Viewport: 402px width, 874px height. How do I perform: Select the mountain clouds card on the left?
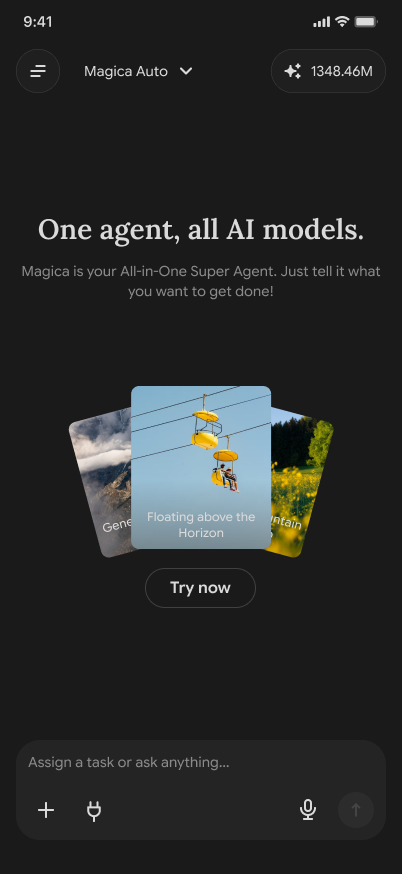(100, 484)
